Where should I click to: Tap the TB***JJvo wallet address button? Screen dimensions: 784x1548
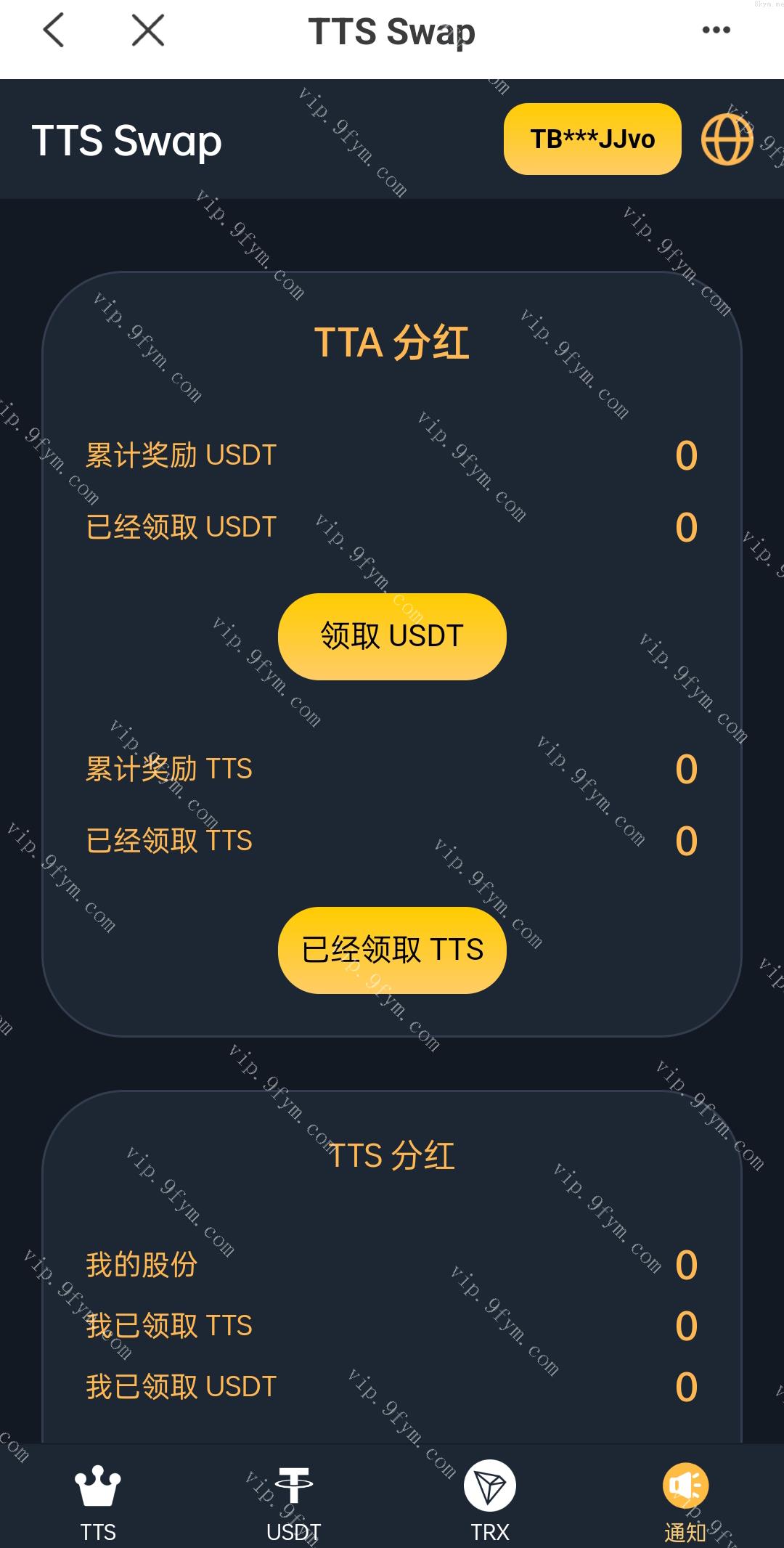[592, 139]
